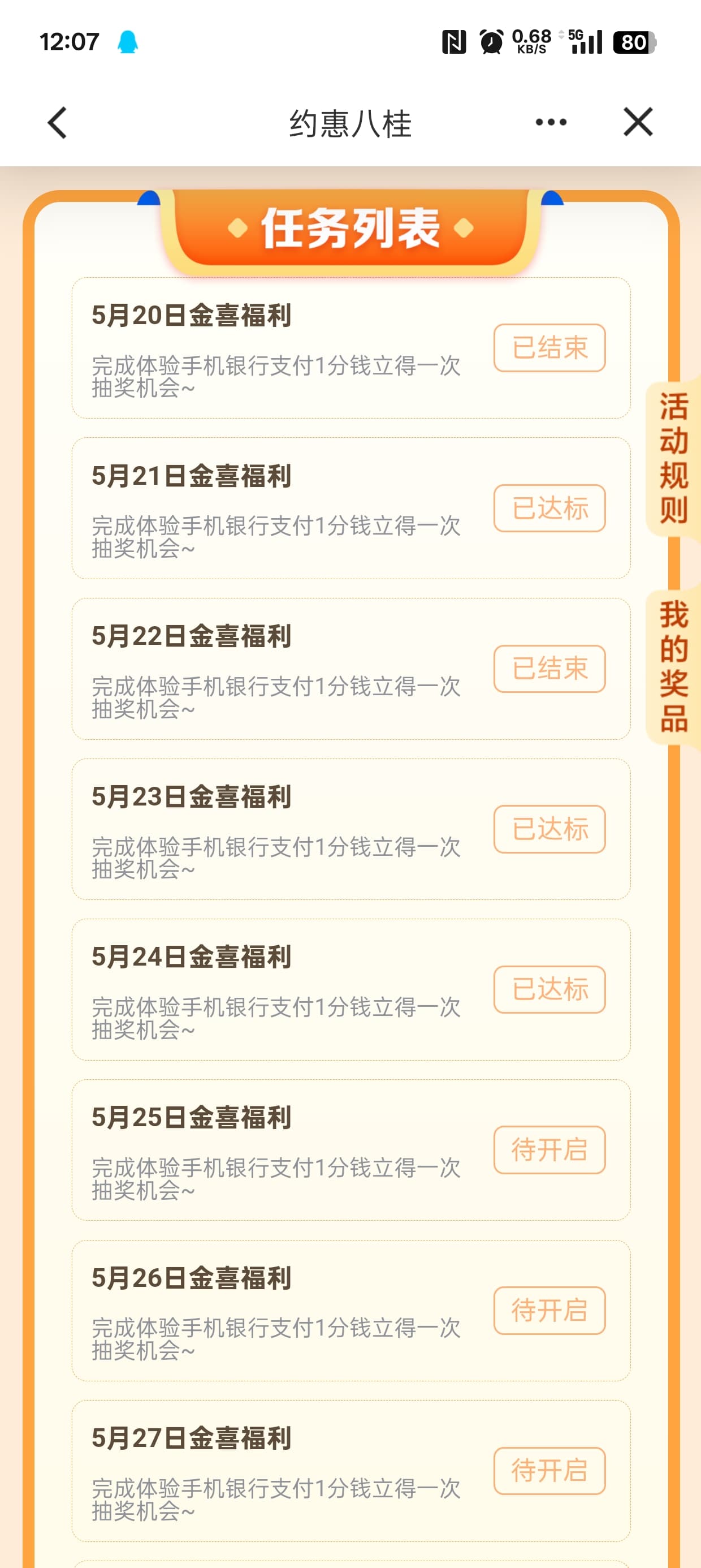Tap 待开启 button for 5月27日金喜福利
The height and width of the screenshot is (1568, 701).
pyautogui.click(x=549, y=1471)
